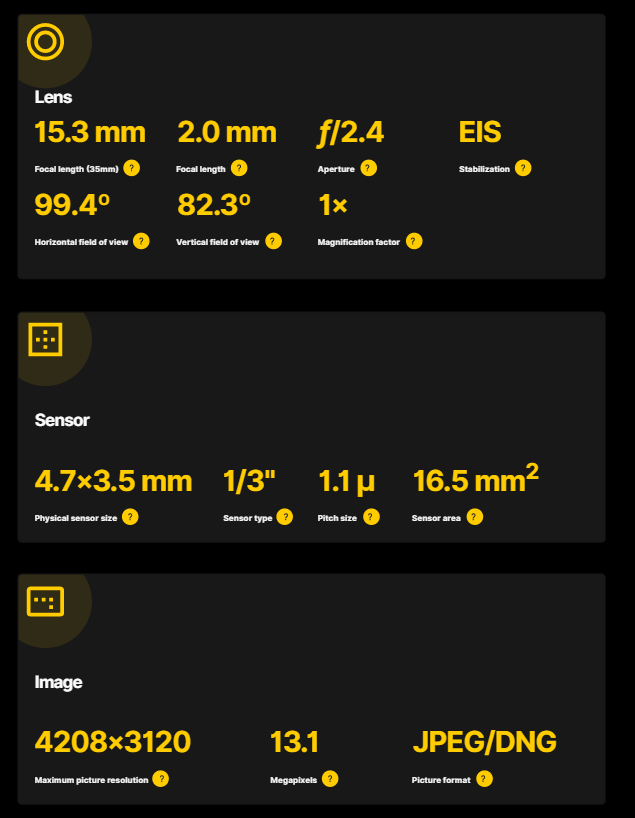The width and height of the screenshot is (635, 818).
Task: Open Vertical field of view help
Action: 273,241
